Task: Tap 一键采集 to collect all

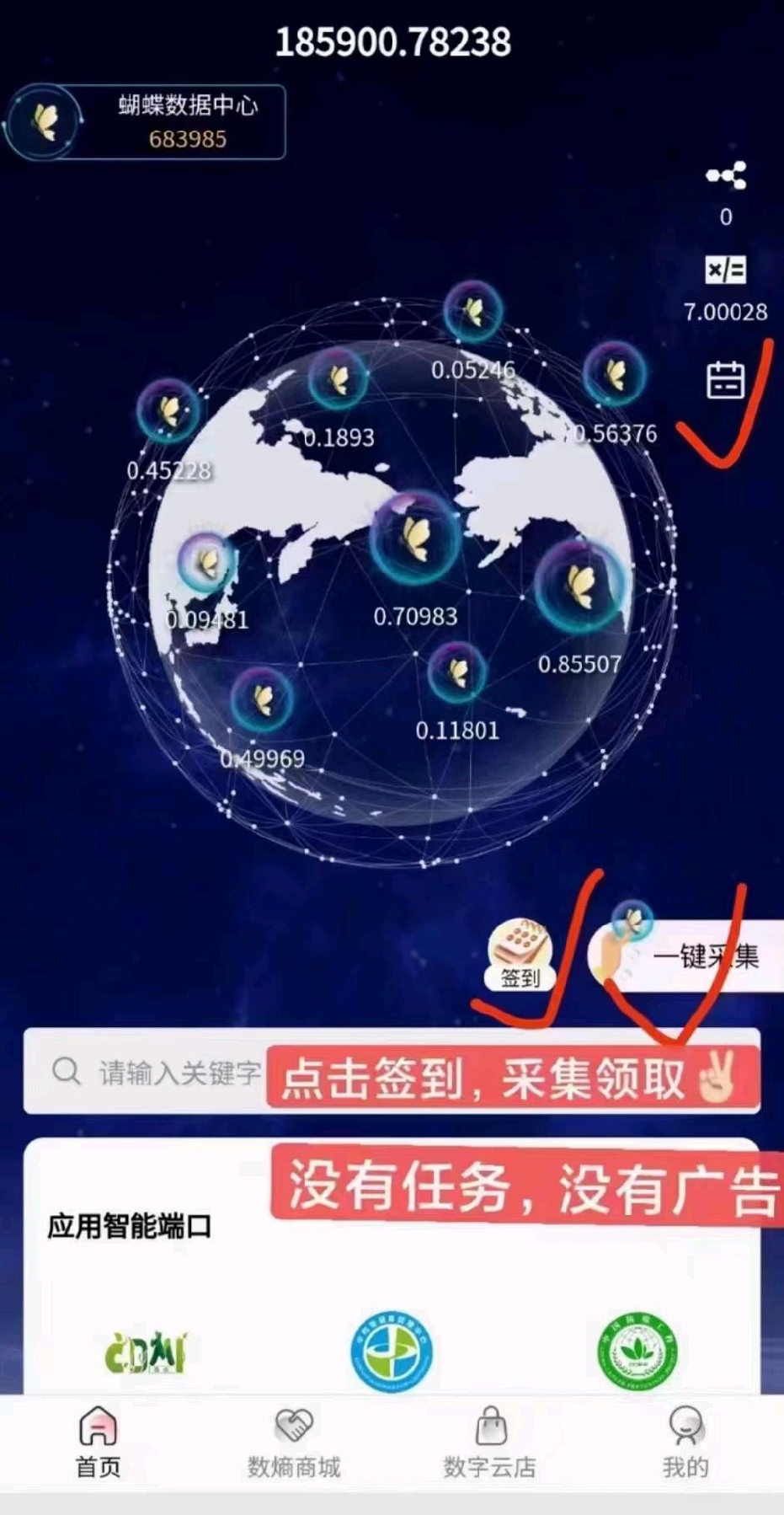Action: [x=684, y=956]
